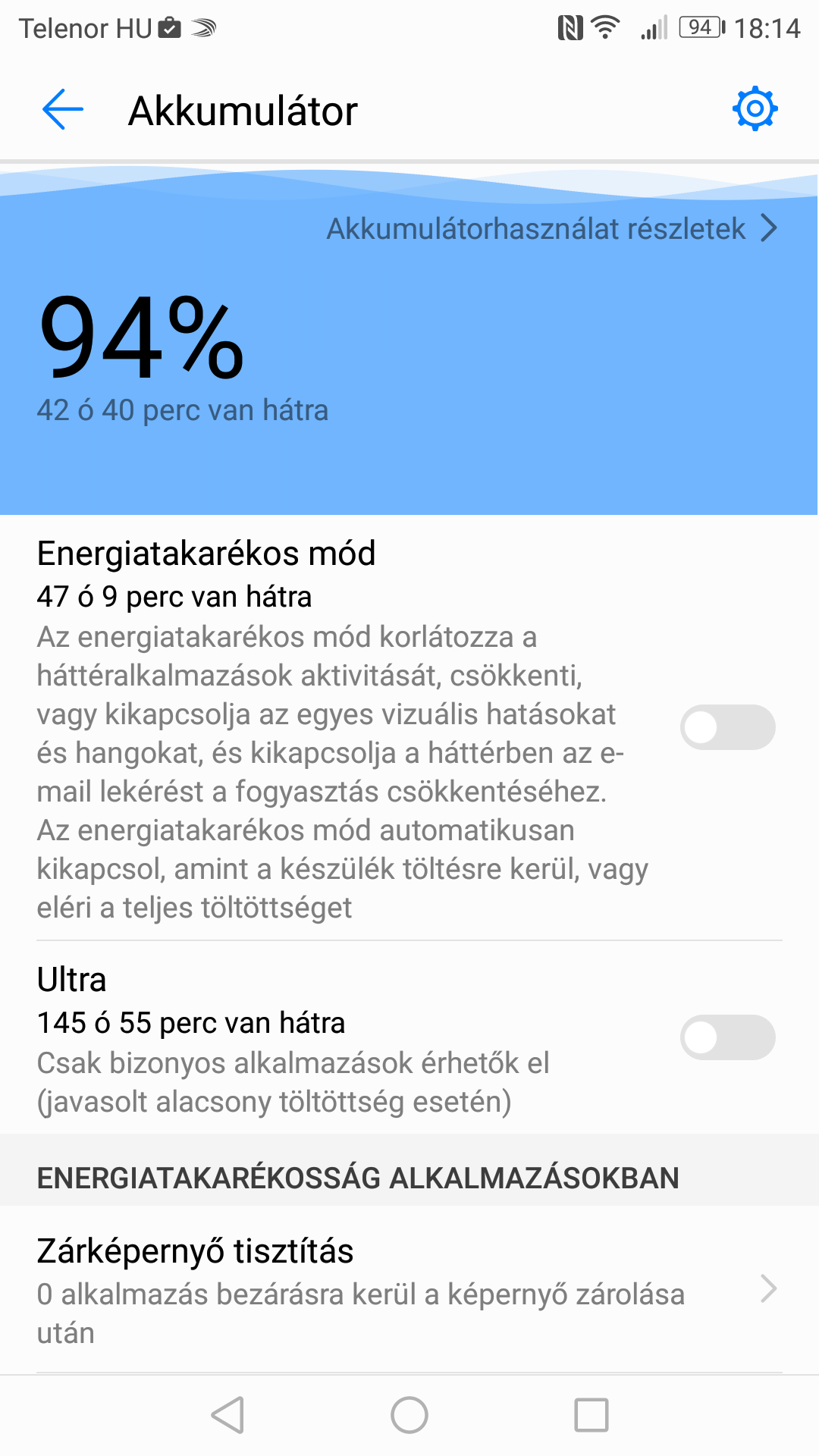This screenshot has height=1456, width=819.
Task: Open Zárképernyő tisztítás settings
Action: pos(408,1289)
